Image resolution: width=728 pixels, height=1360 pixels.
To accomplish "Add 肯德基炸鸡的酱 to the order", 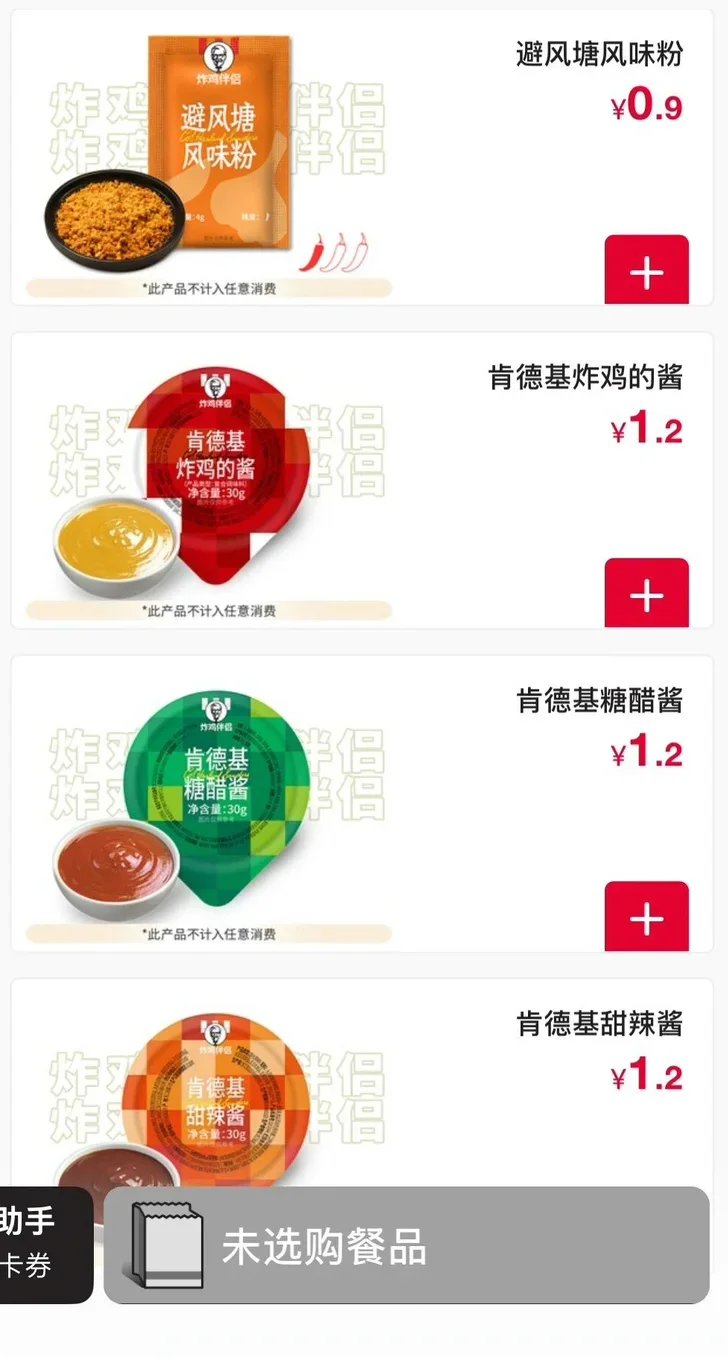I will coord(647,594).
